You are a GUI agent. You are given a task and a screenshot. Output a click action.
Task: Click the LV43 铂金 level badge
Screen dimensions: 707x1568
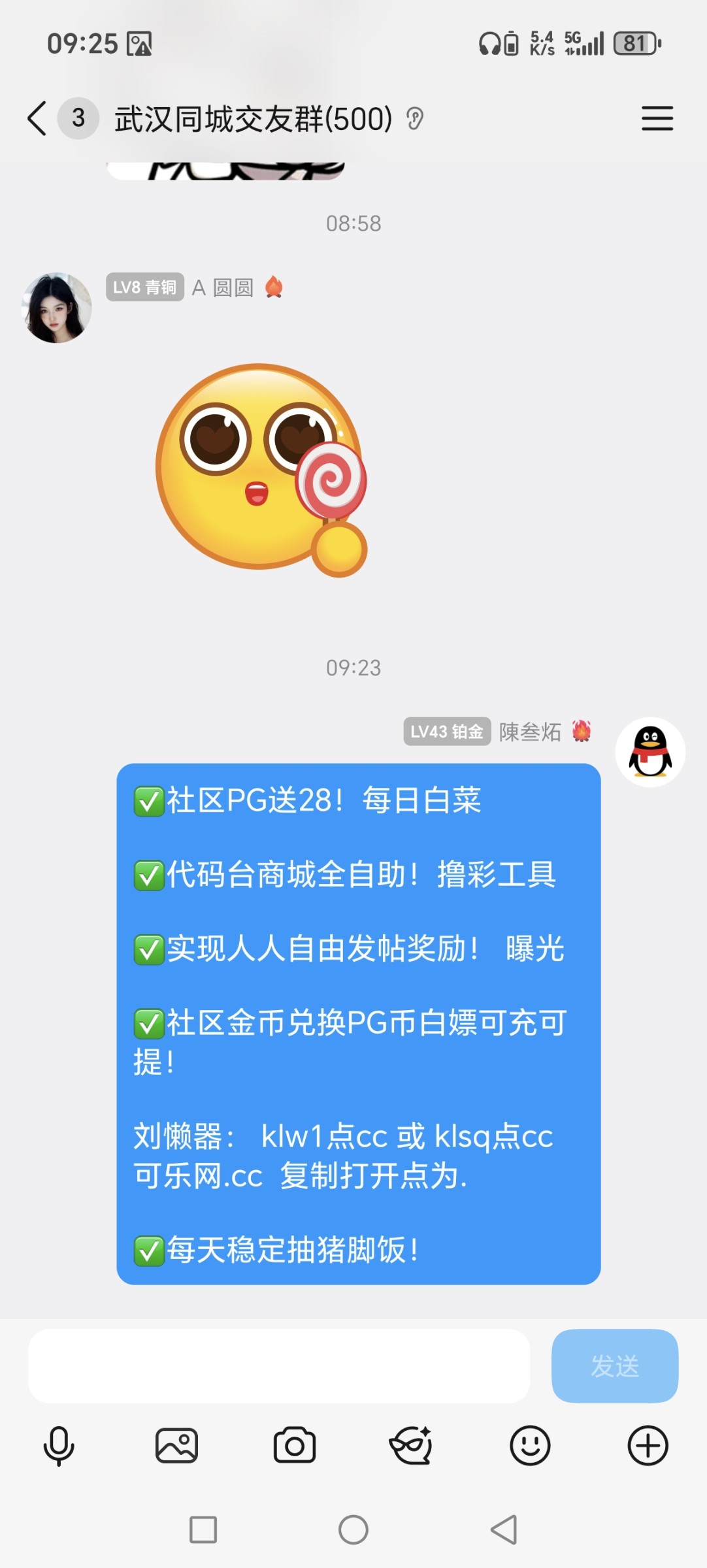[x=447, y=733]
